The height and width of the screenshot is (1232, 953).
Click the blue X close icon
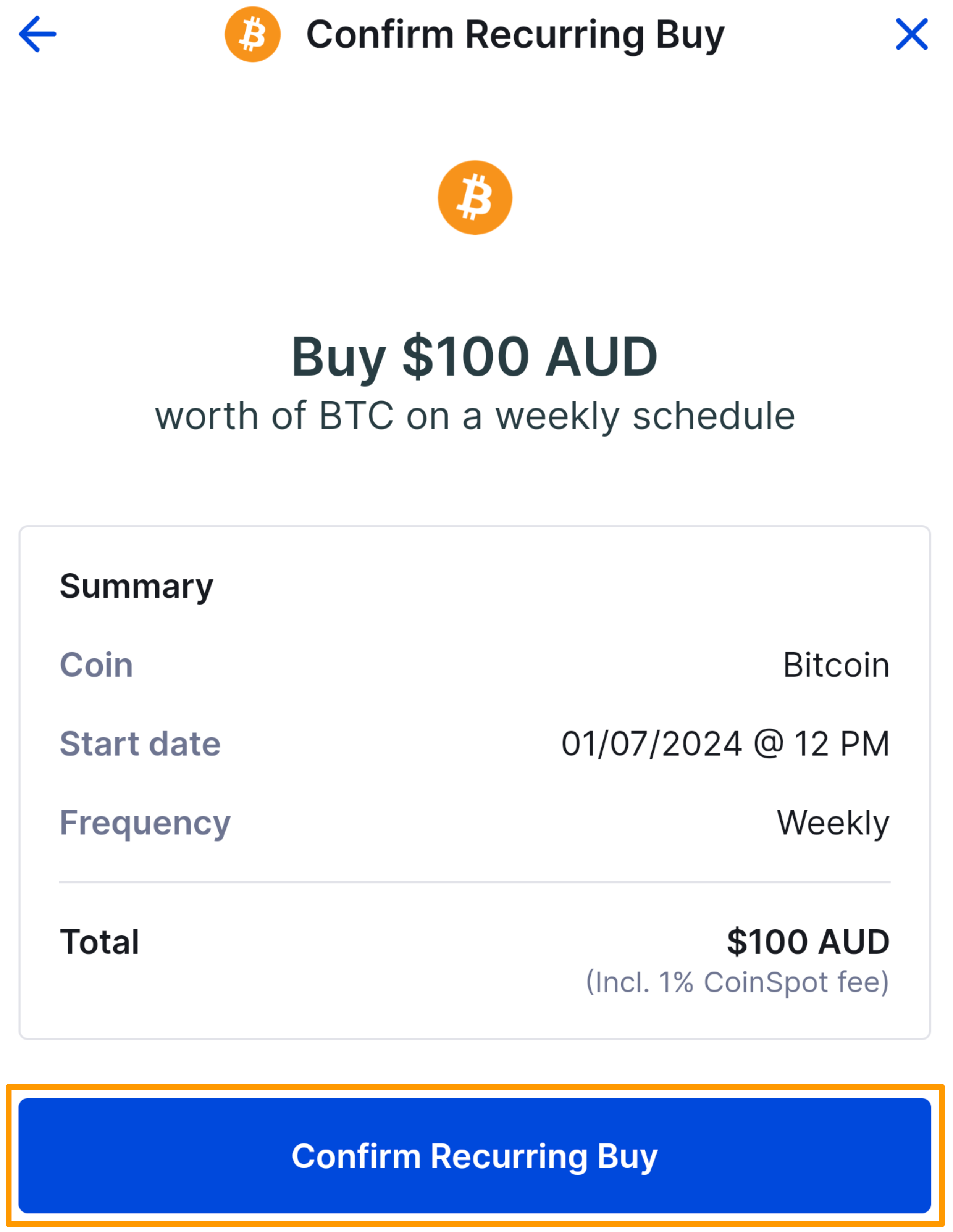coord(913,34)
